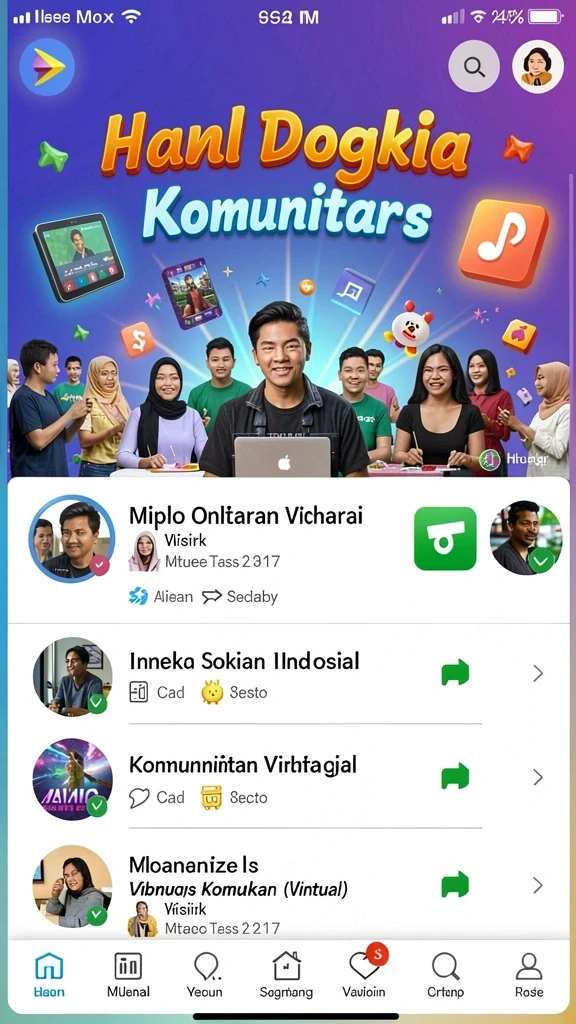Viewport: 576px width, 1024px height.
Task: Open the Inneka Sokian IIndosial row
Action: [288, 675]
